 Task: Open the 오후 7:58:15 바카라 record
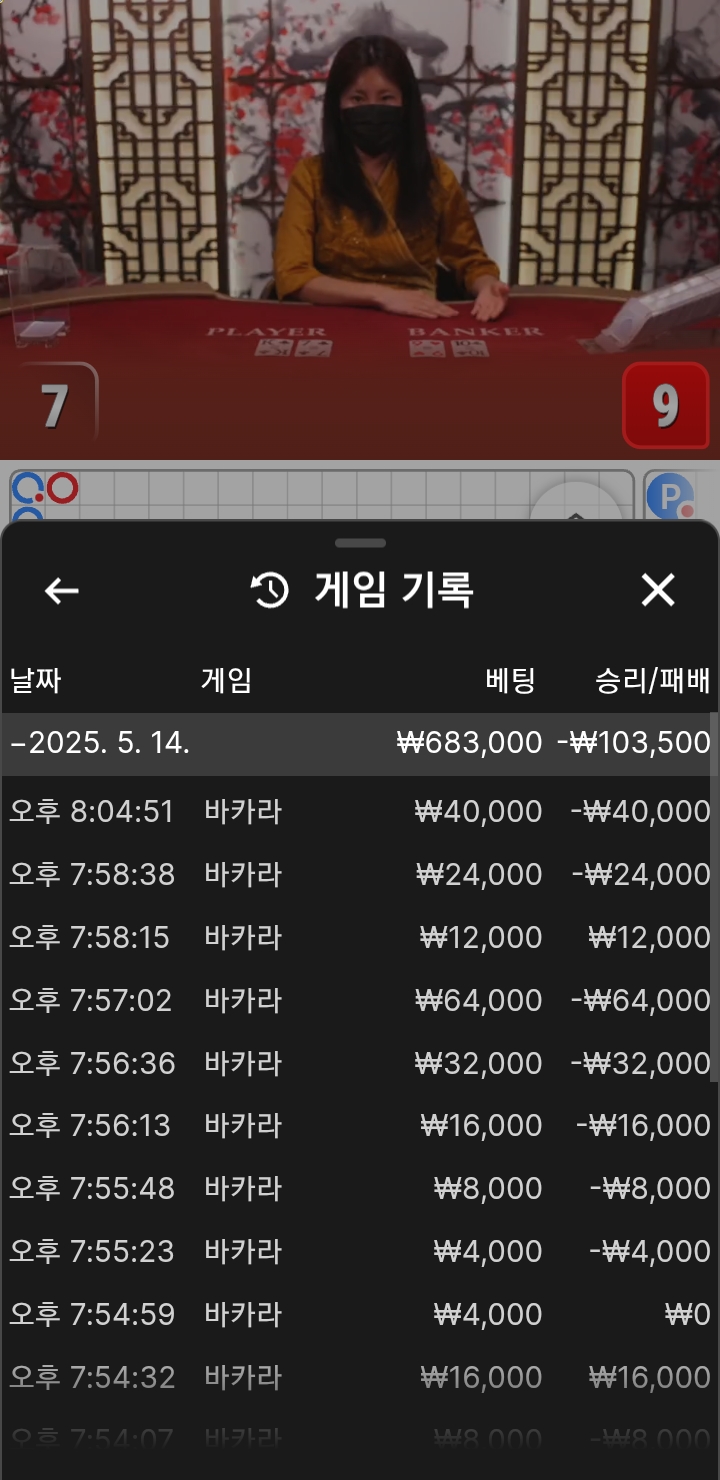(x=360, y=937)
